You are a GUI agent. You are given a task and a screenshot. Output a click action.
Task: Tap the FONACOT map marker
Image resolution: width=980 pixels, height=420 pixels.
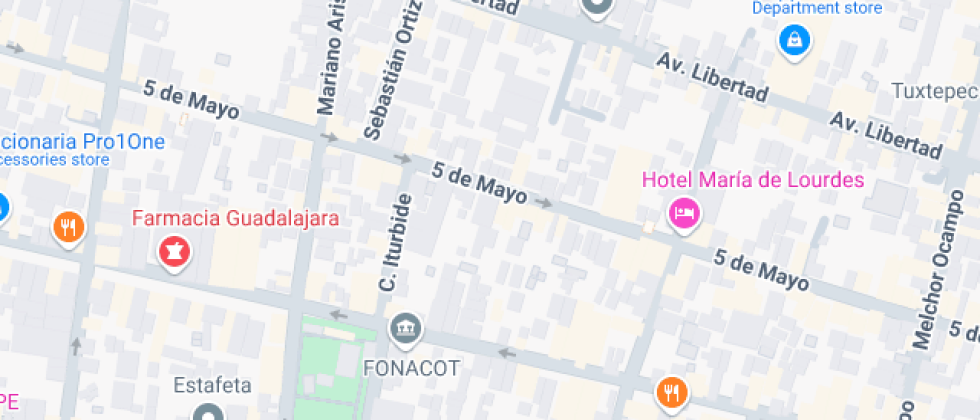[x=406, y=328]
